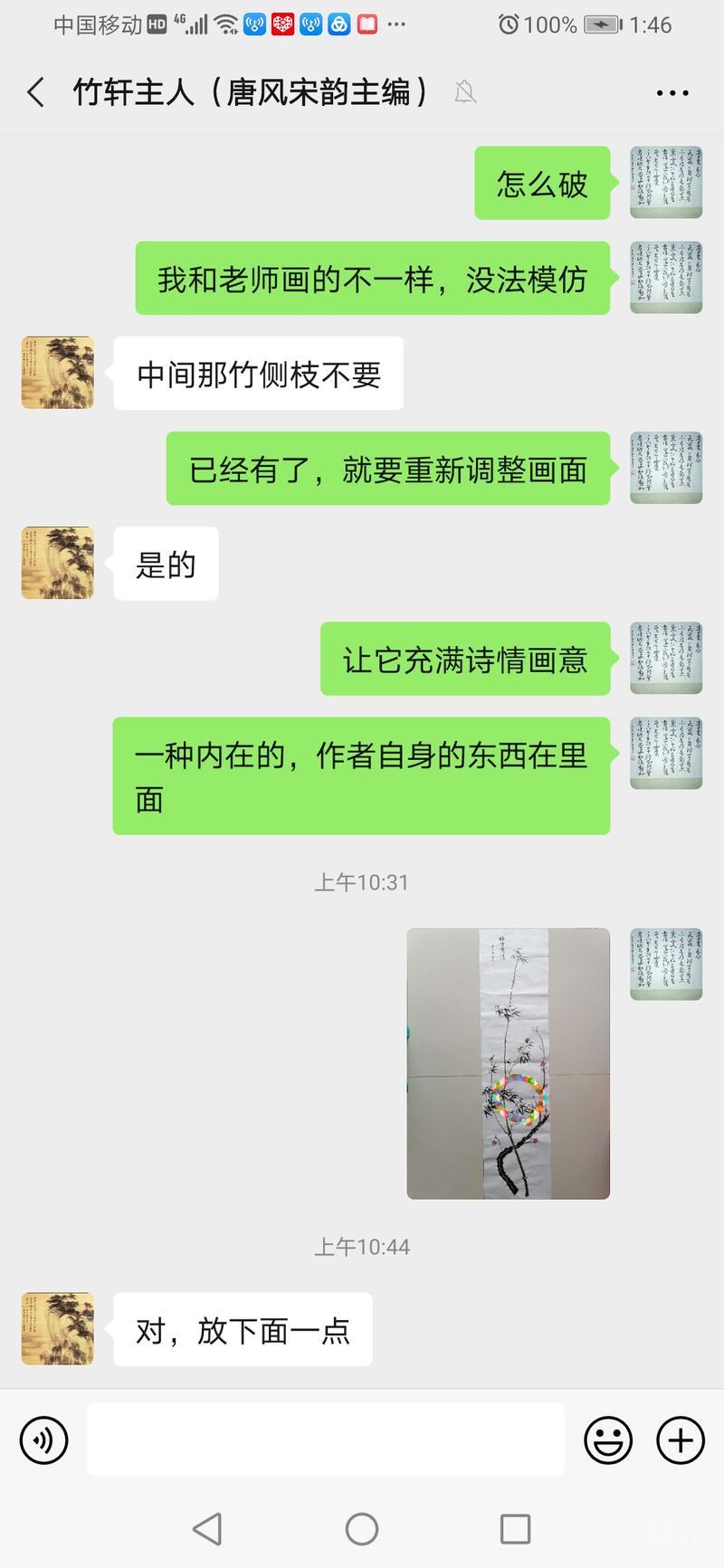
Task: Open the plus attachment menu
Action: click(681, 1440)
